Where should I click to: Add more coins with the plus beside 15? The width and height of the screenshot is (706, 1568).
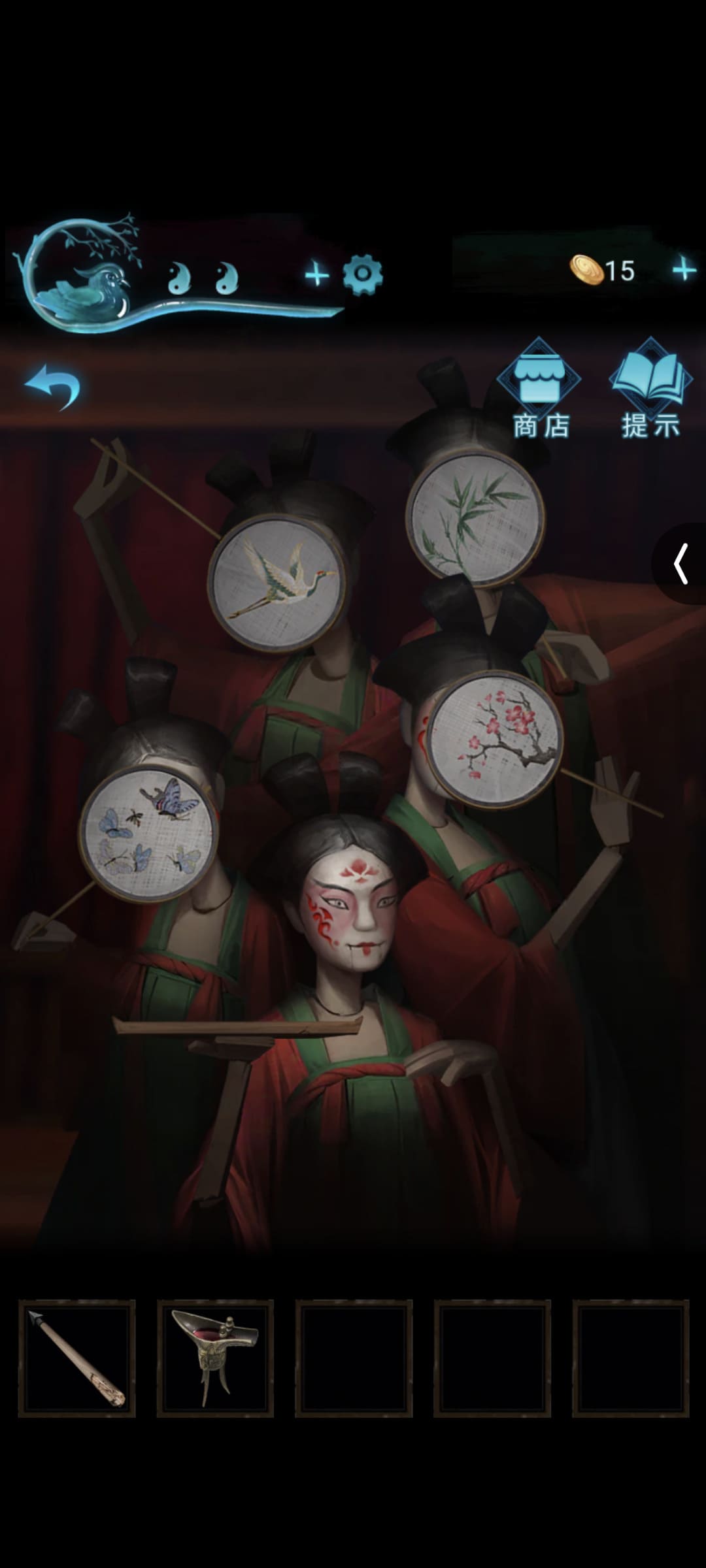click(x=684, y=269)
